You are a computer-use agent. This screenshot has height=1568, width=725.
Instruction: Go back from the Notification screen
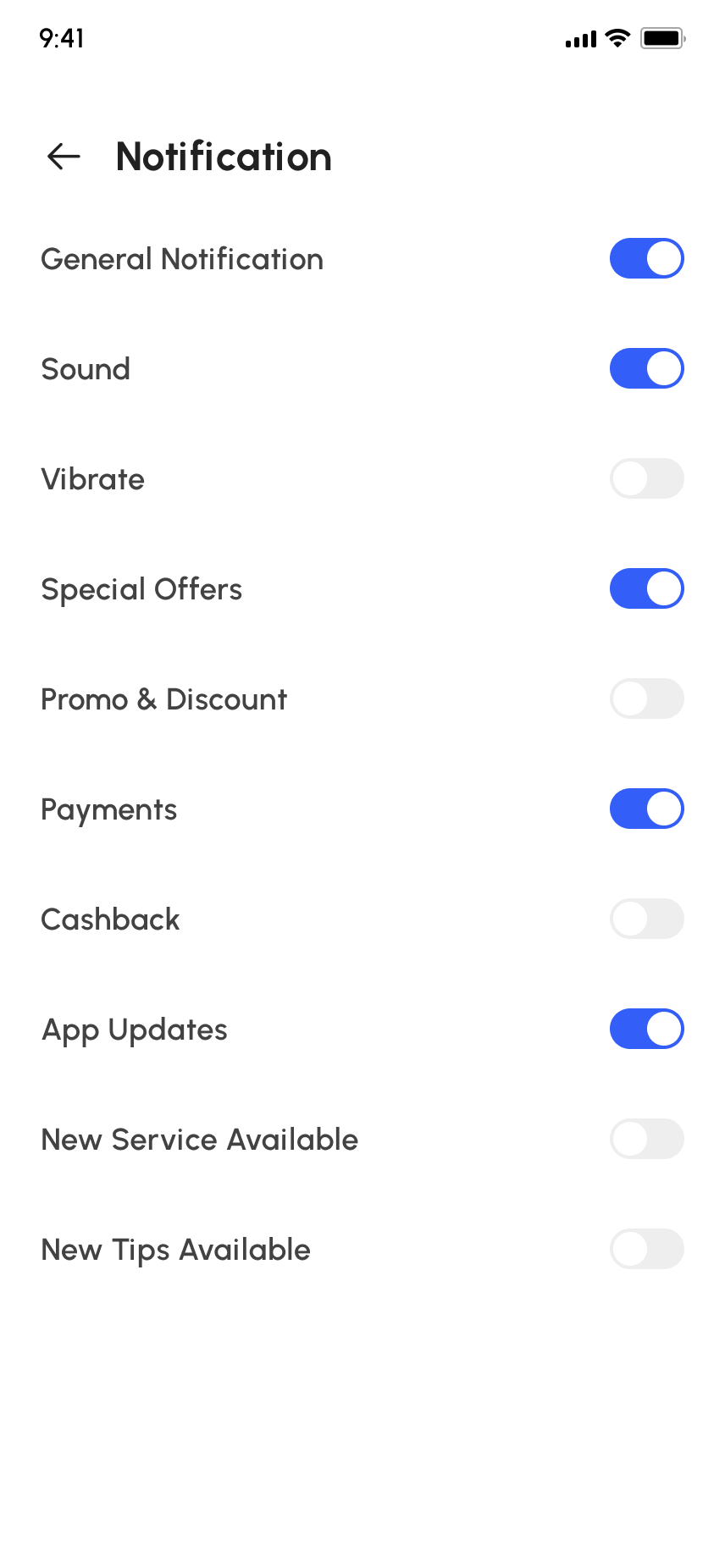click(x=64, y=157)
